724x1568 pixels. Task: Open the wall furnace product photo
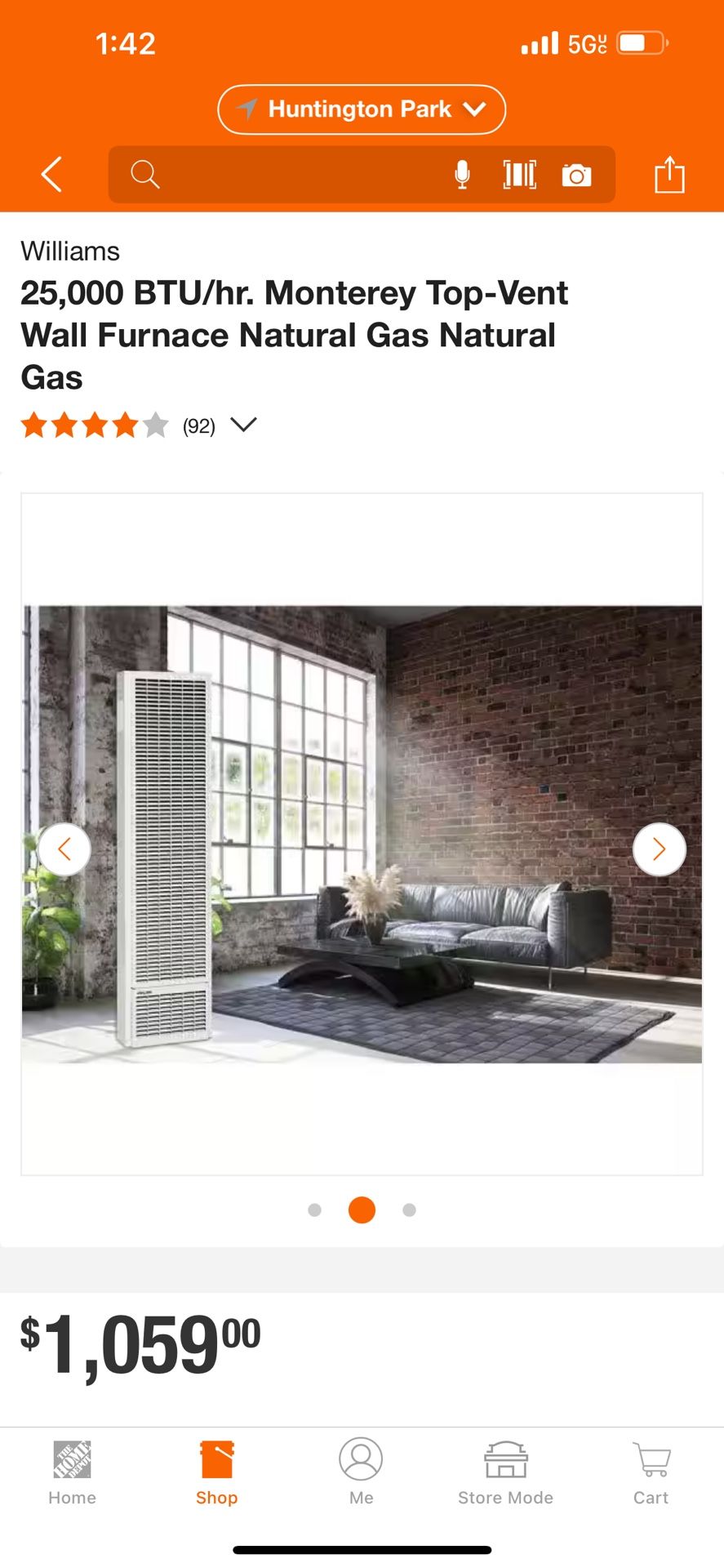[362, 833]
